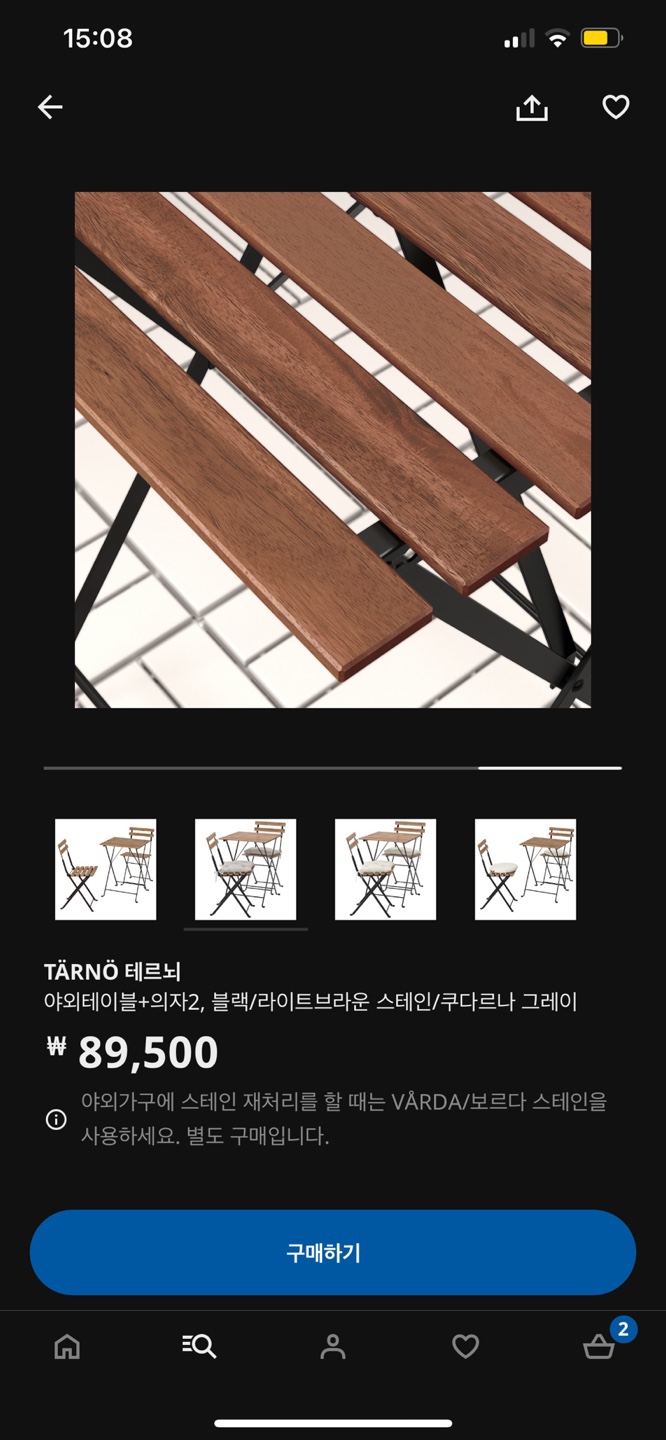Open shopping basket with 2 items
The height and width of the screenshot is (1440, 666).
[599, 1347]
